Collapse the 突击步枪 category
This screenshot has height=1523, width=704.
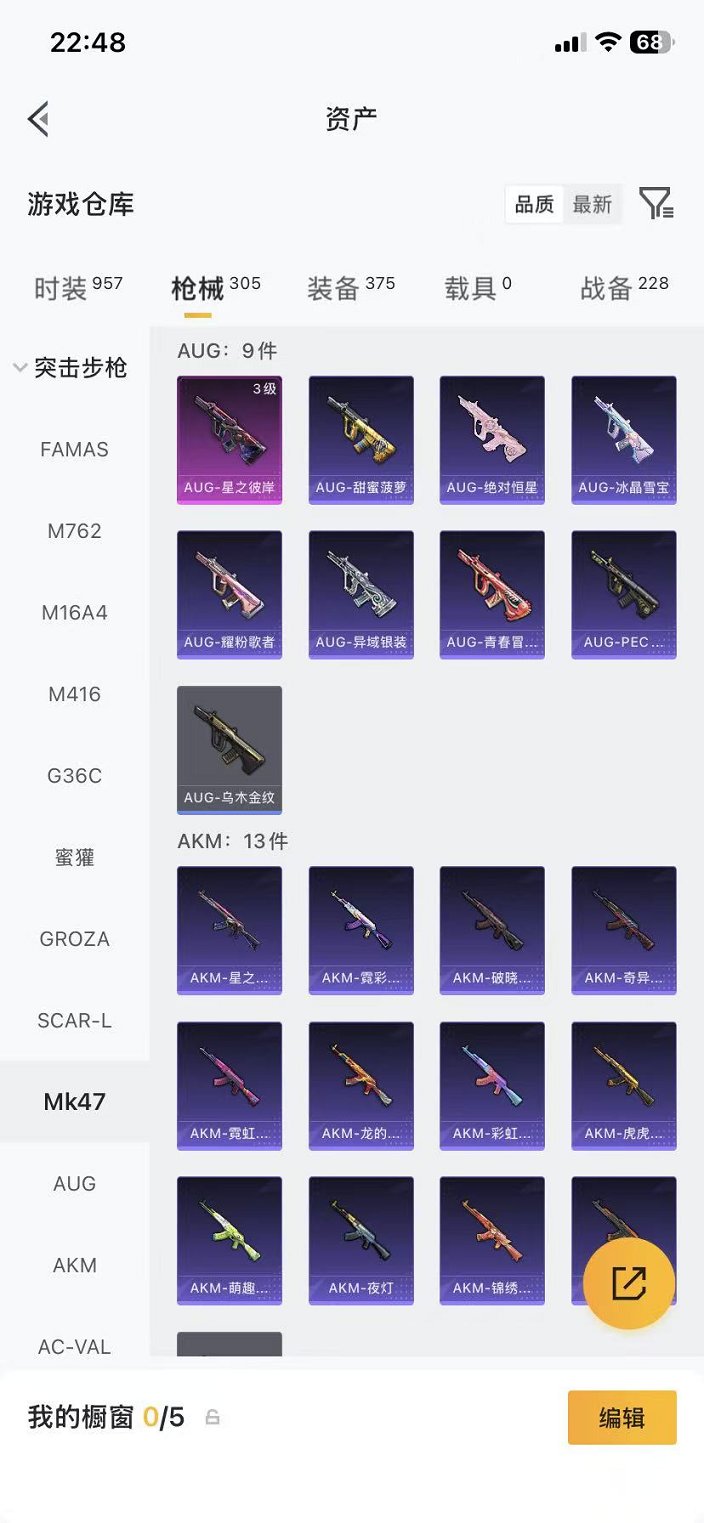pos(72,368)
